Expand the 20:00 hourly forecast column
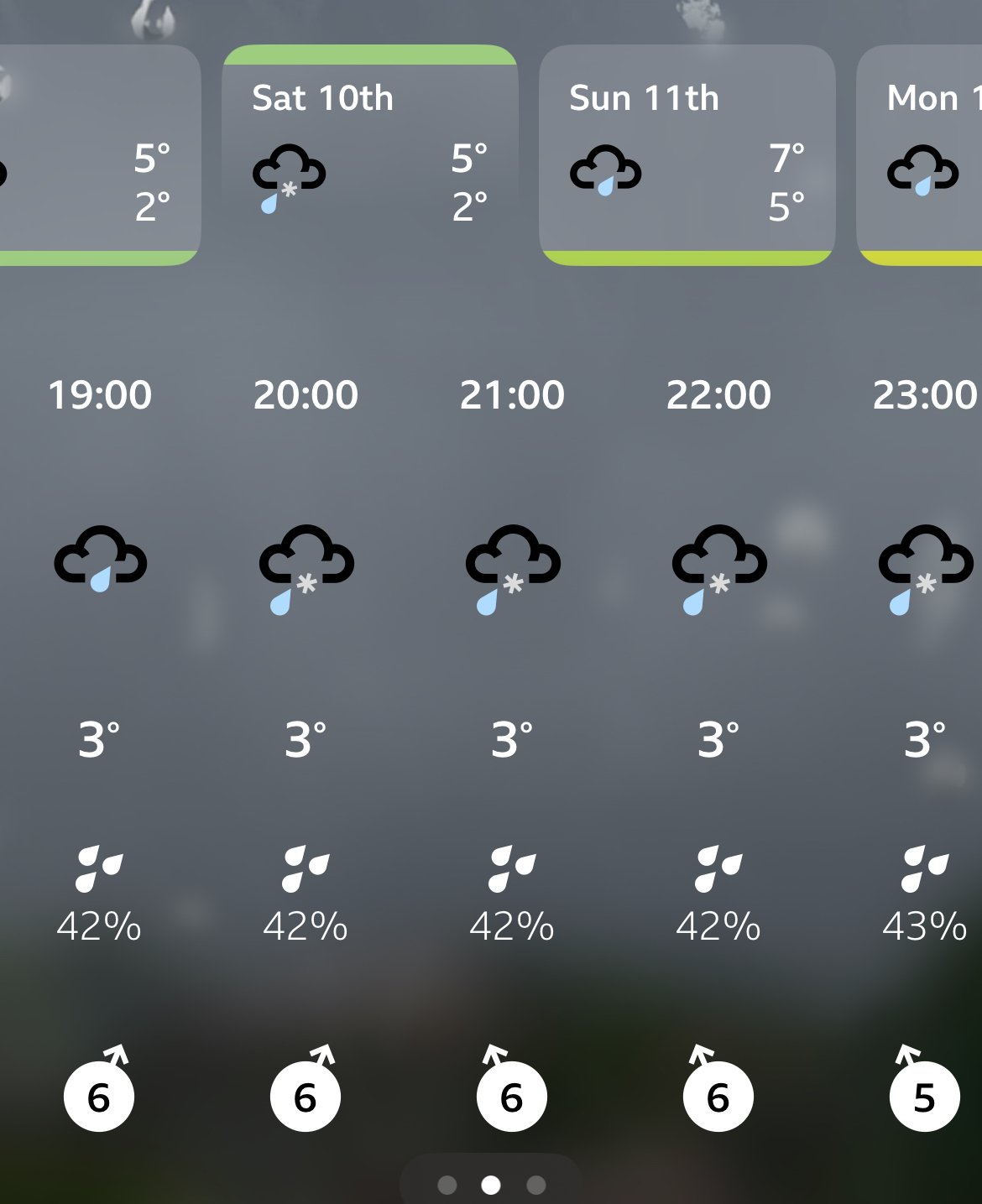982x1204 pixels. pos(306,738)
